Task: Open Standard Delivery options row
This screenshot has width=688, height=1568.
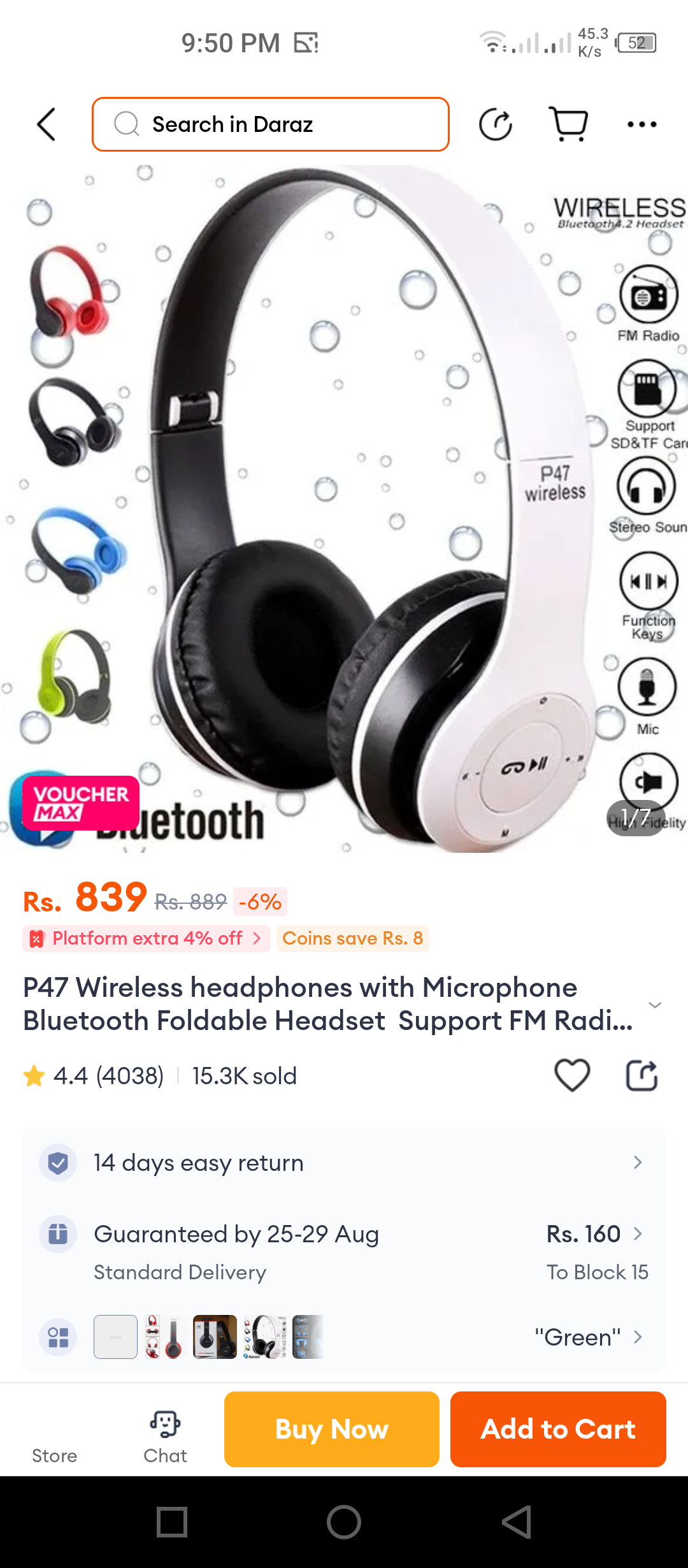Action: tap(344, 1252)
